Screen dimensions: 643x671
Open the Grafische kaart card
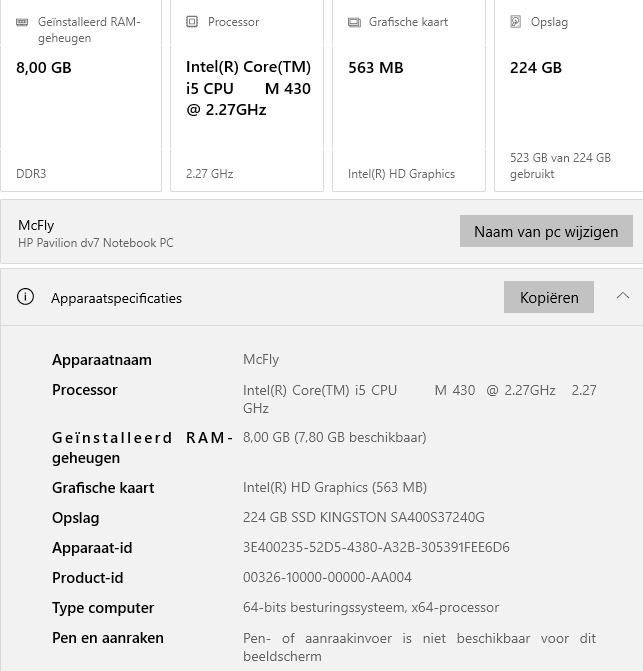[408, 95]
